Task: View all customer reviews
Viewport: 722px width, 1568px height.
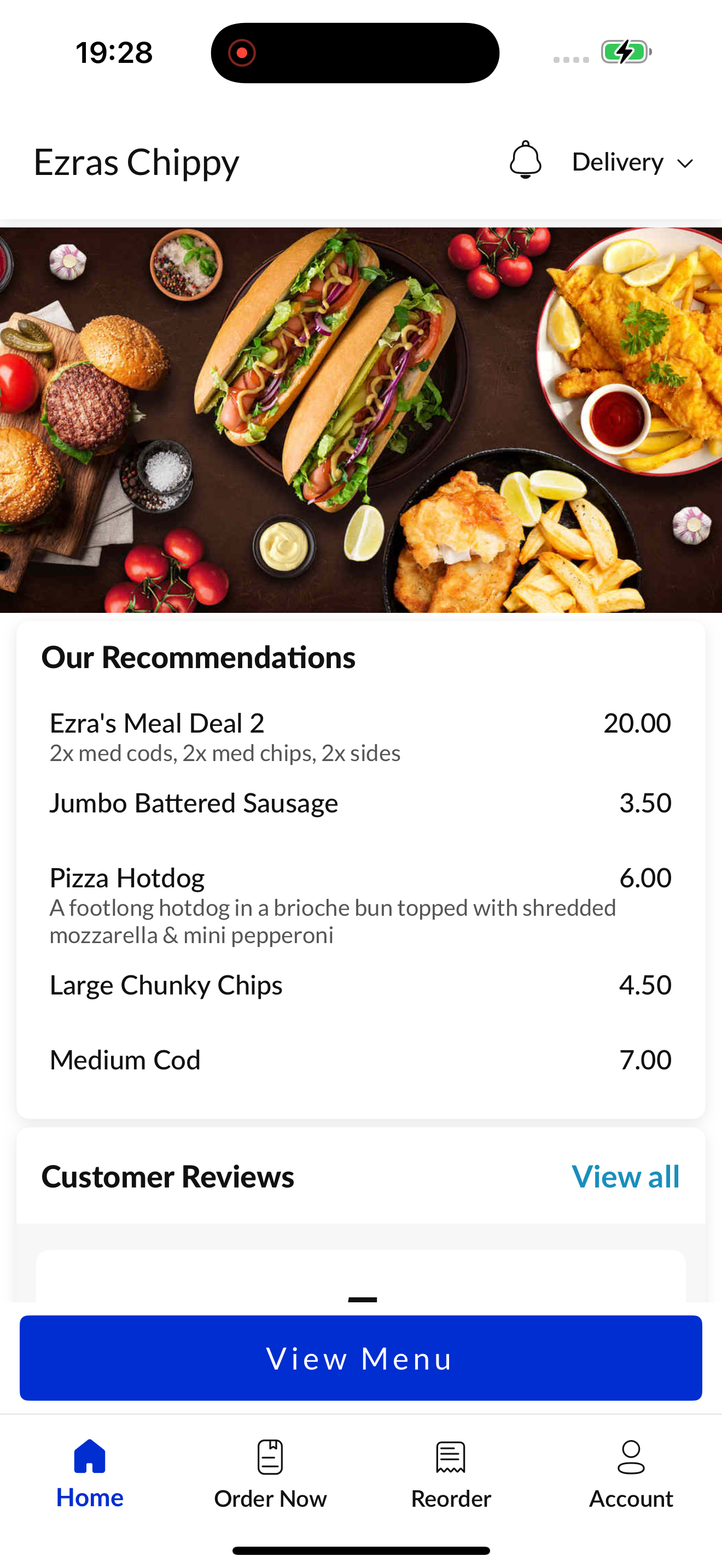Action: 625,1176
